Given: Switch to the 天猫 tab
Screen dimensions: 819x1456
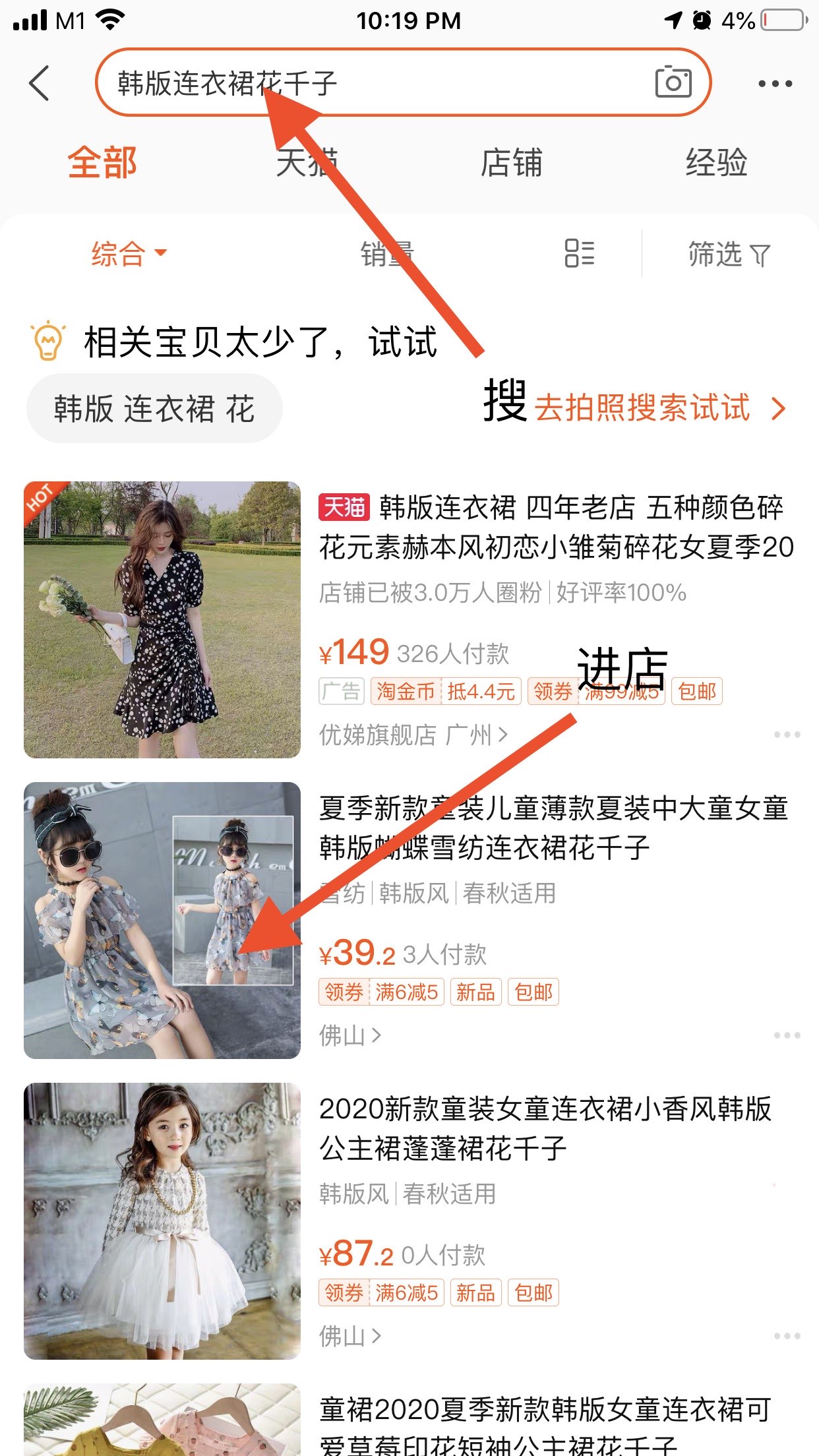Looking at the screenshot, I should pos(307,162).
